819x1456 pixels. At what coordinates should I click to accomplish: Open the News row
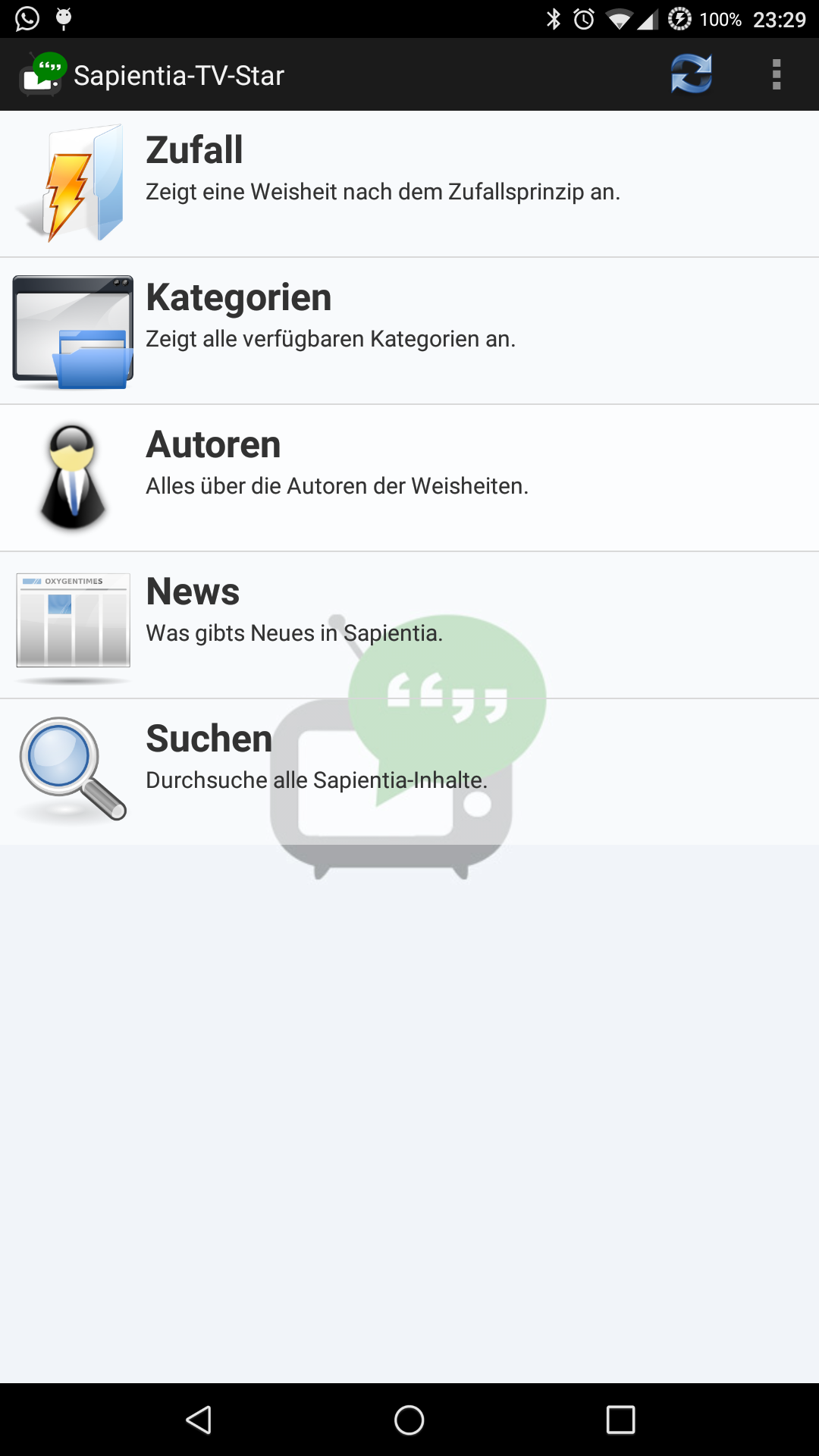pyautogui.click(x=409, y=626)
